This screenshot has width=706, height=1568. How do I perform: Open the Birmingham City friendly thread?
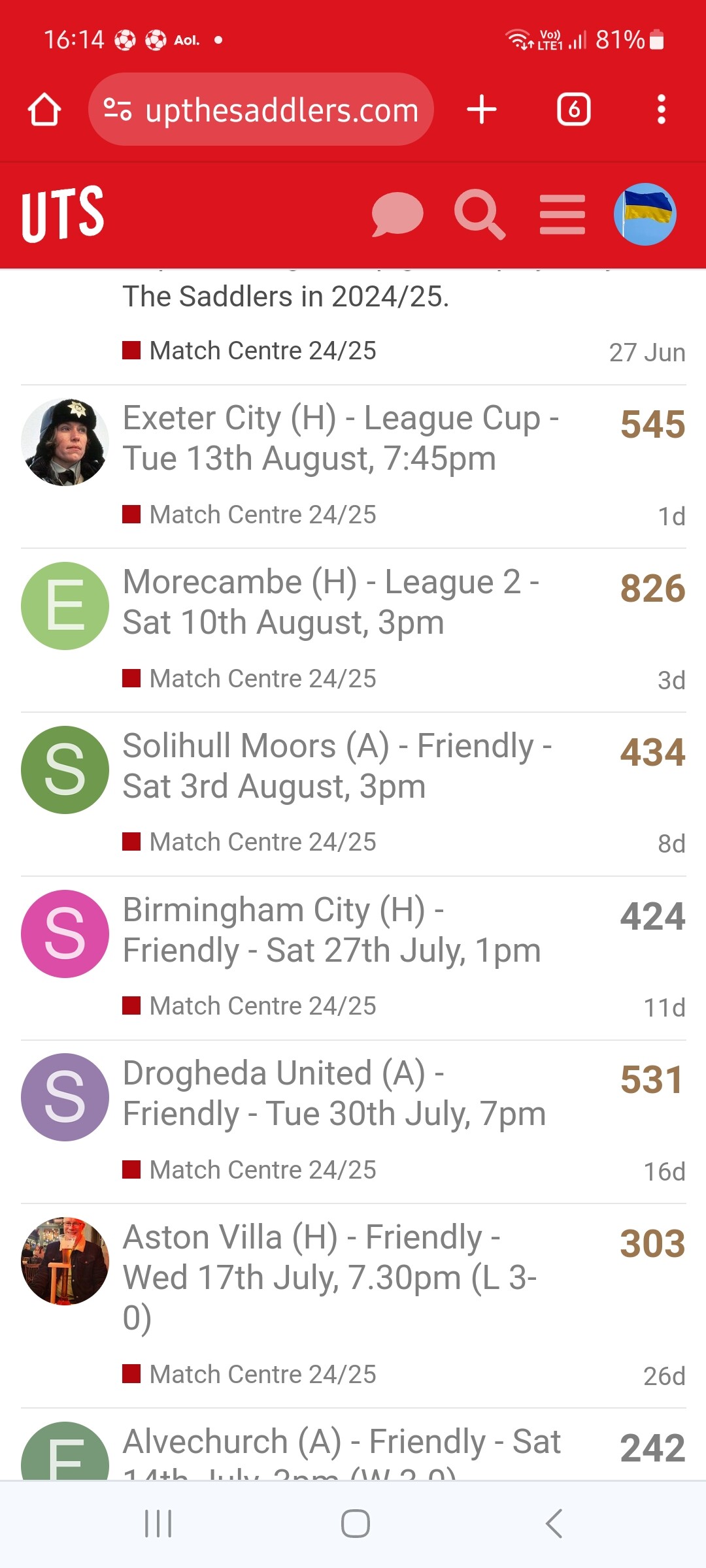(x=332, y=930)
